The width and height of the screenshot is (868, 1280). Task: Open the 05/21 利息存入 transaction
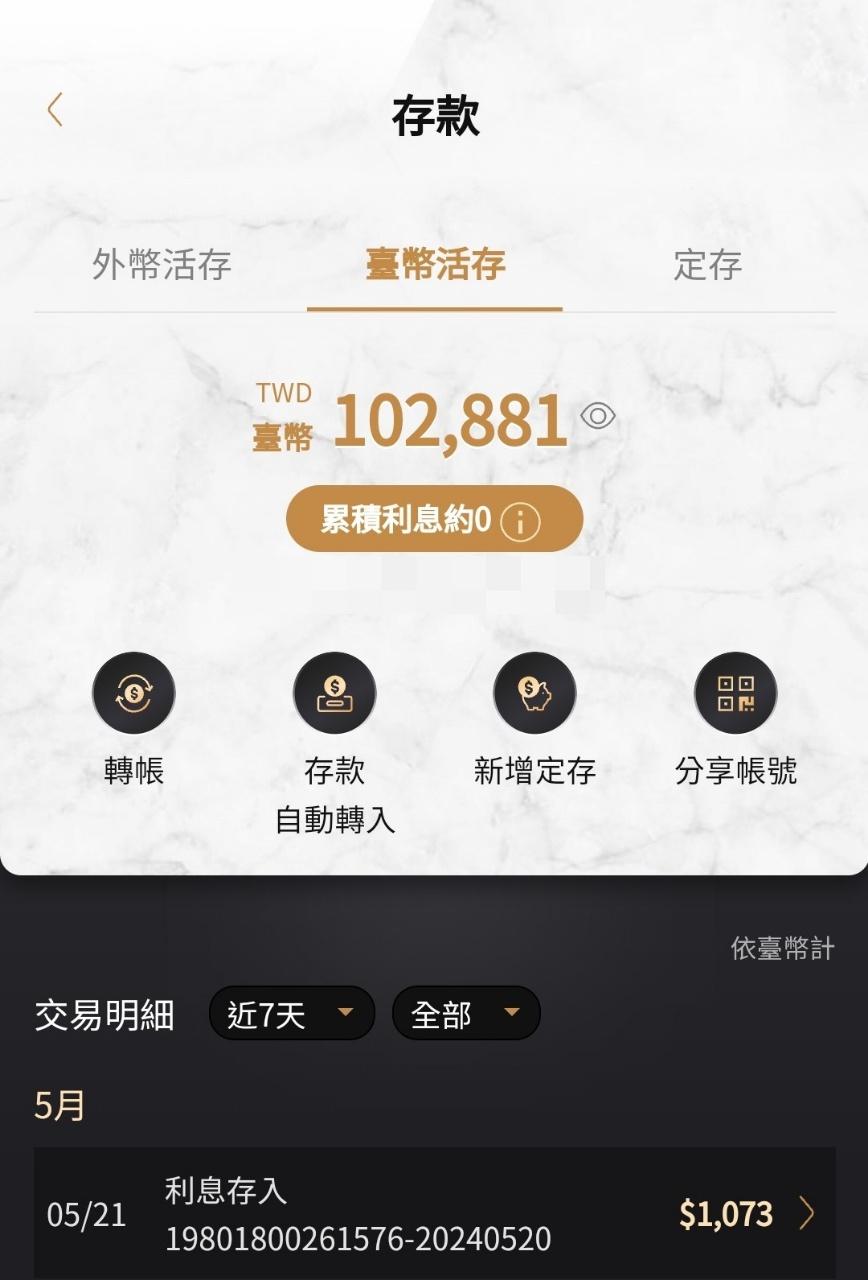coord(435,1214)
